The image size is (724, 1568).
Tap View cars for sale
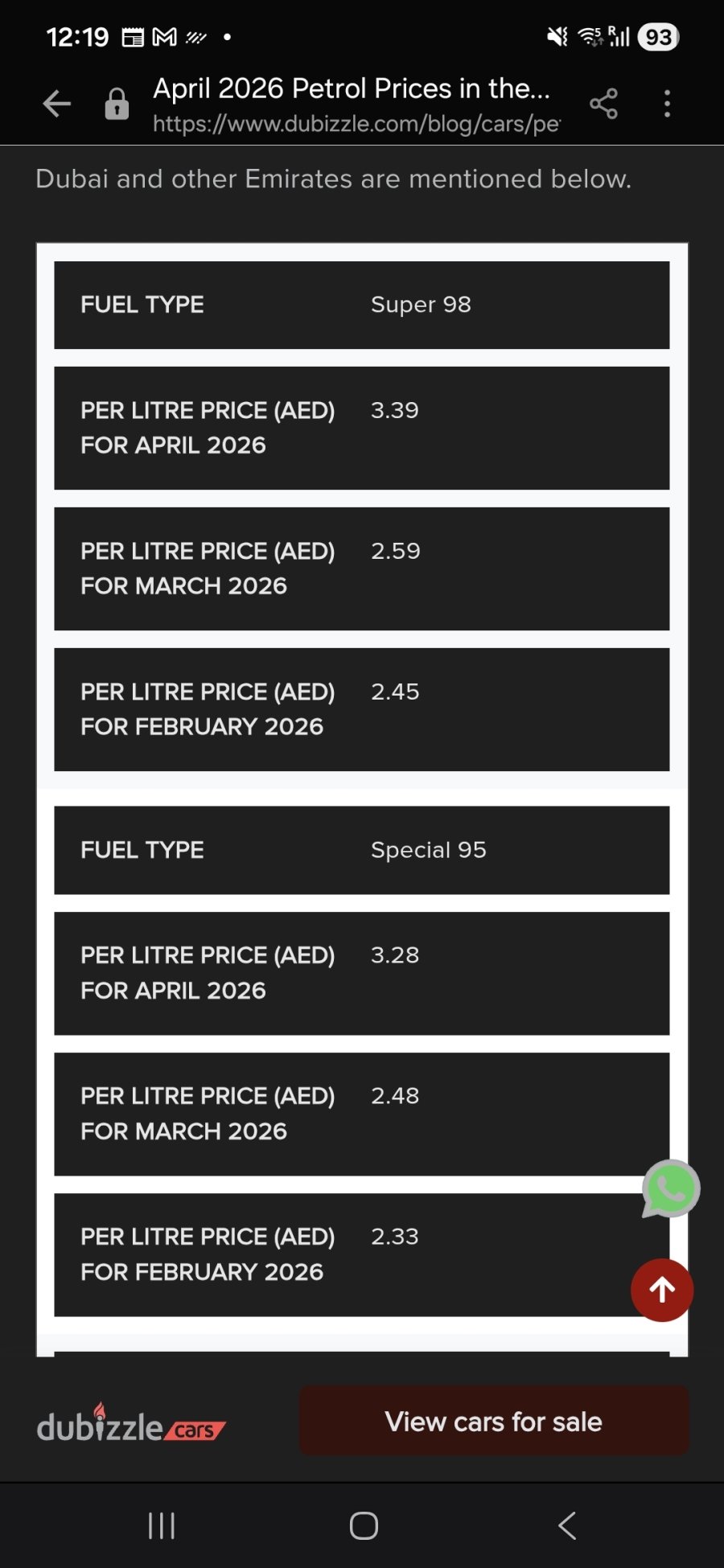coord(494,1421)
